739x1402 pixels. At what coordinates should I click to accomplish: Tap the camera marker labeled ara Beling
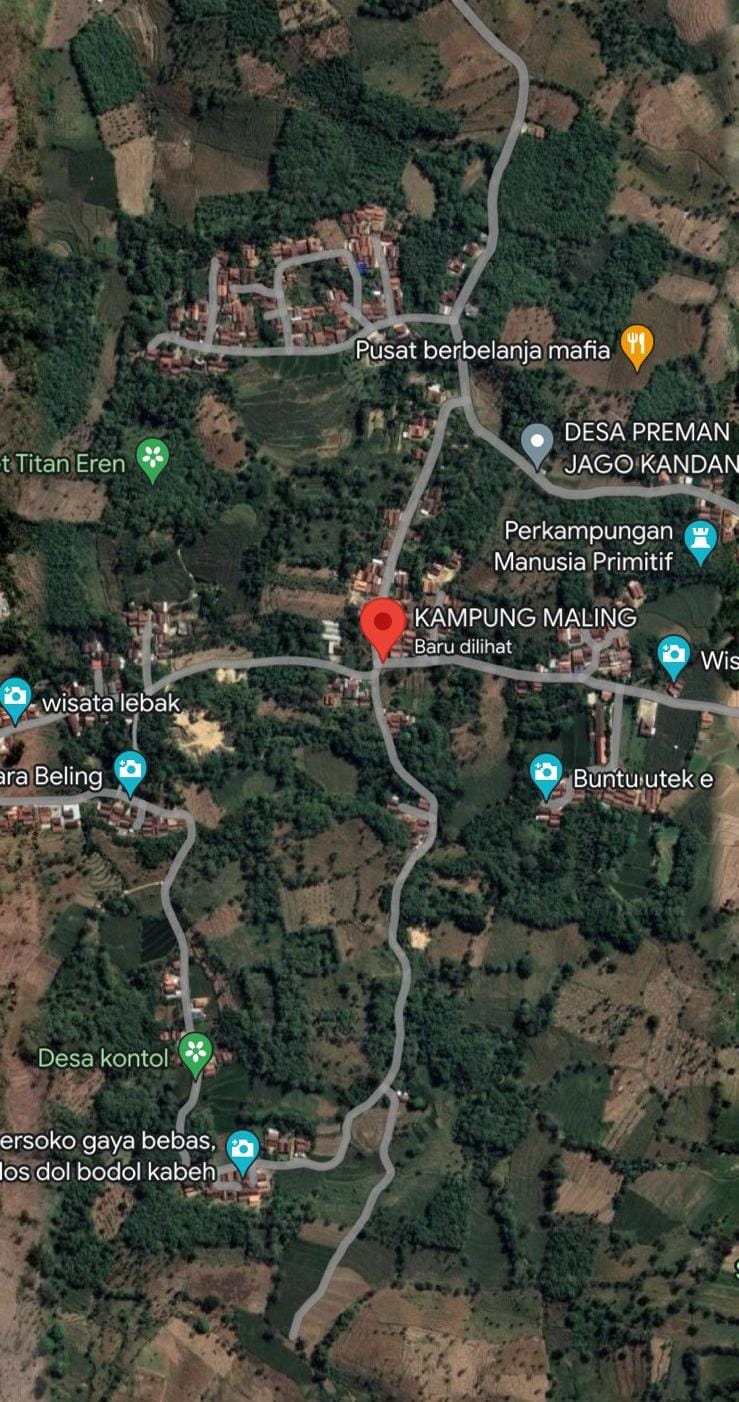(x=130, y=769)
